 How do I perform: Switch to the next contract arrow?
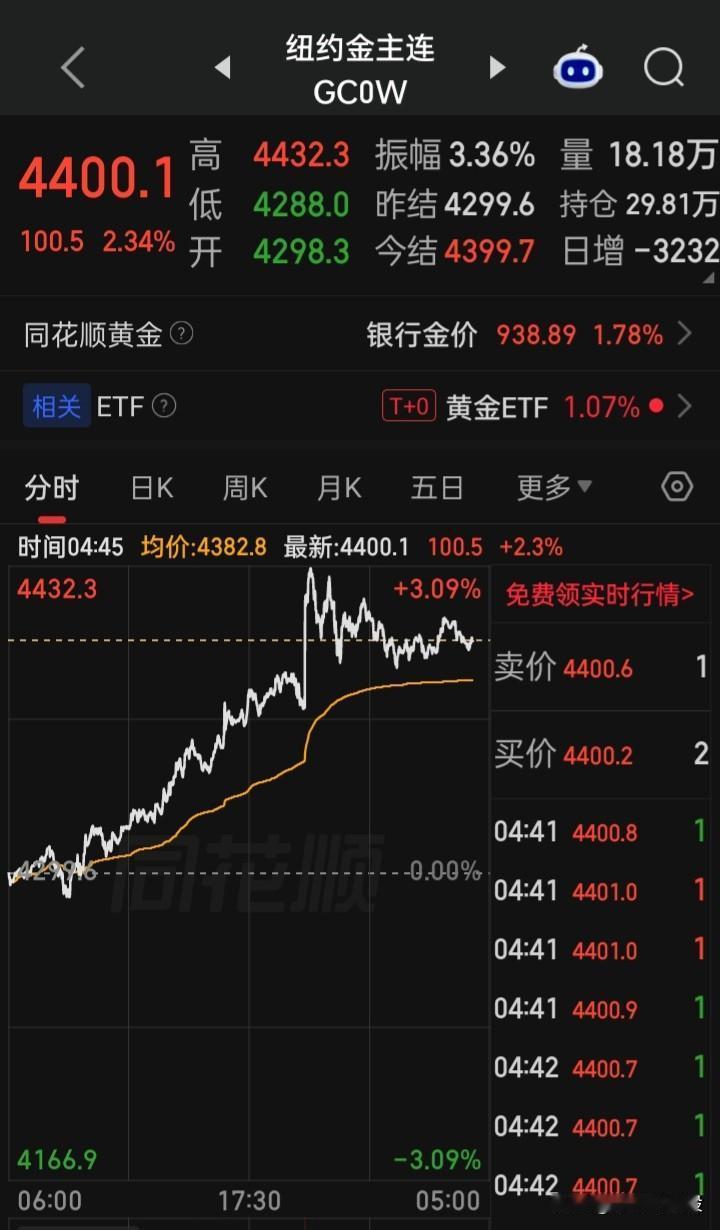(497, 68)
